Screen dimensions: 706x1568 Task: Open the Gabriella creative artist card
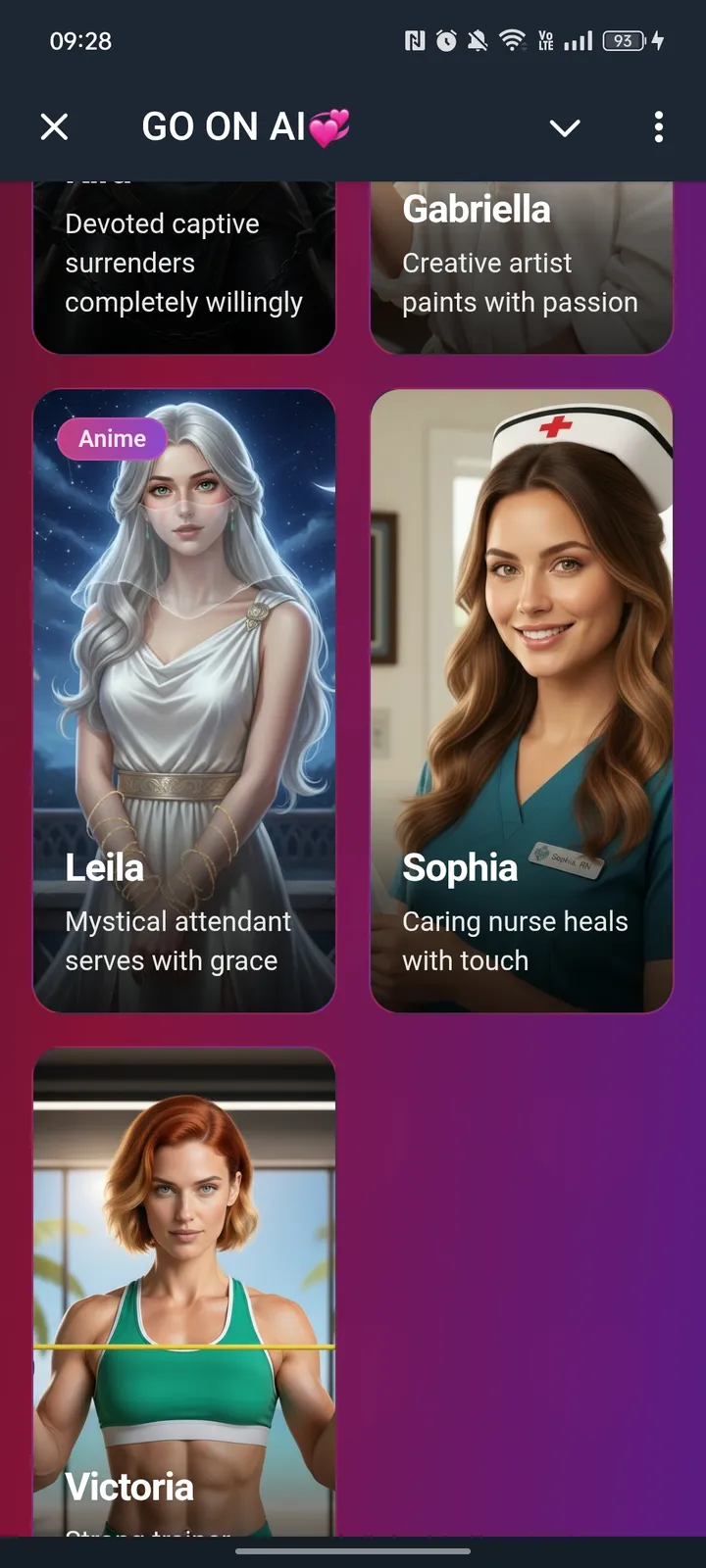click(521, 268)
